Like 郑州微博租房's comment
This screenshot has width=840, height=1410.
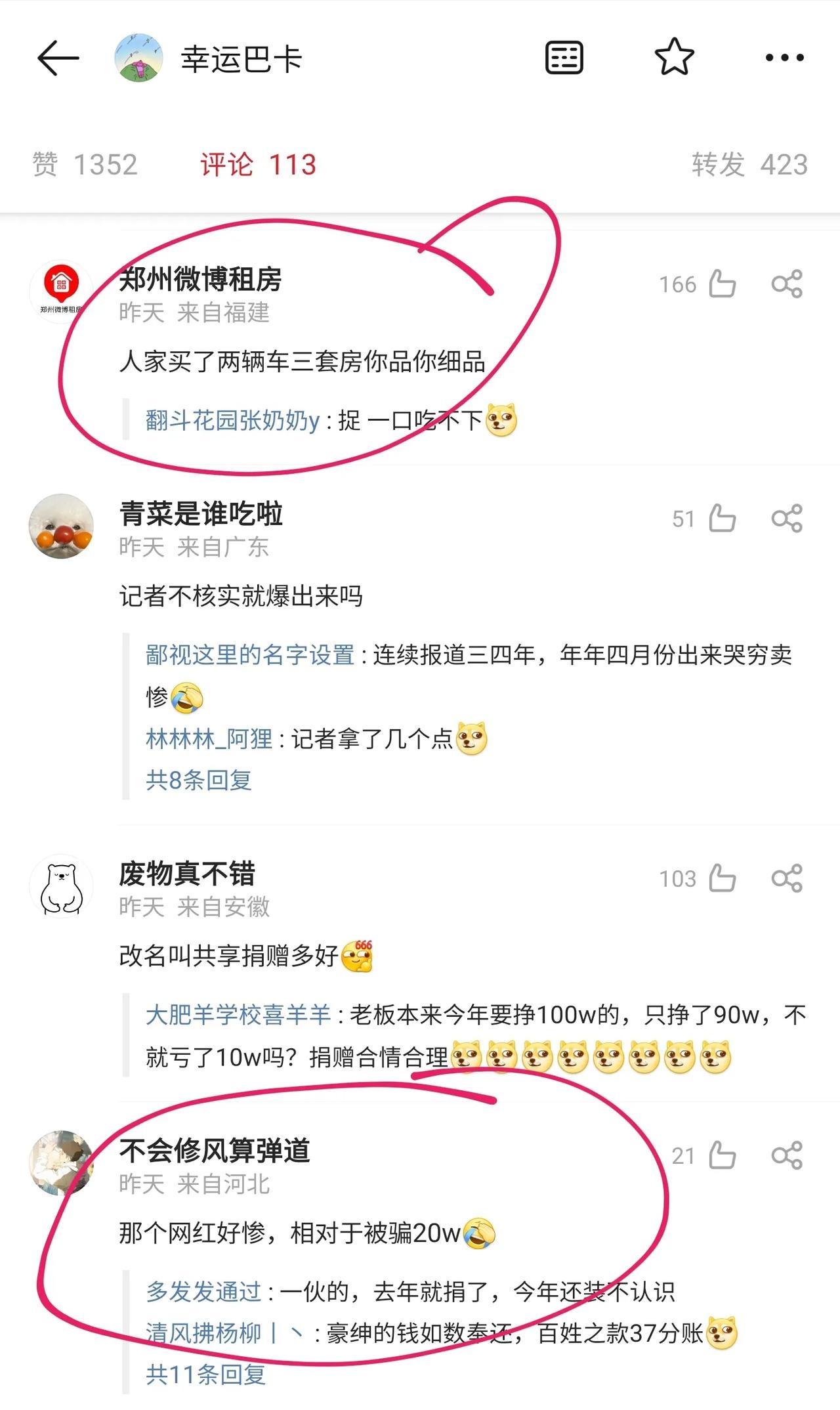[722, 284]
